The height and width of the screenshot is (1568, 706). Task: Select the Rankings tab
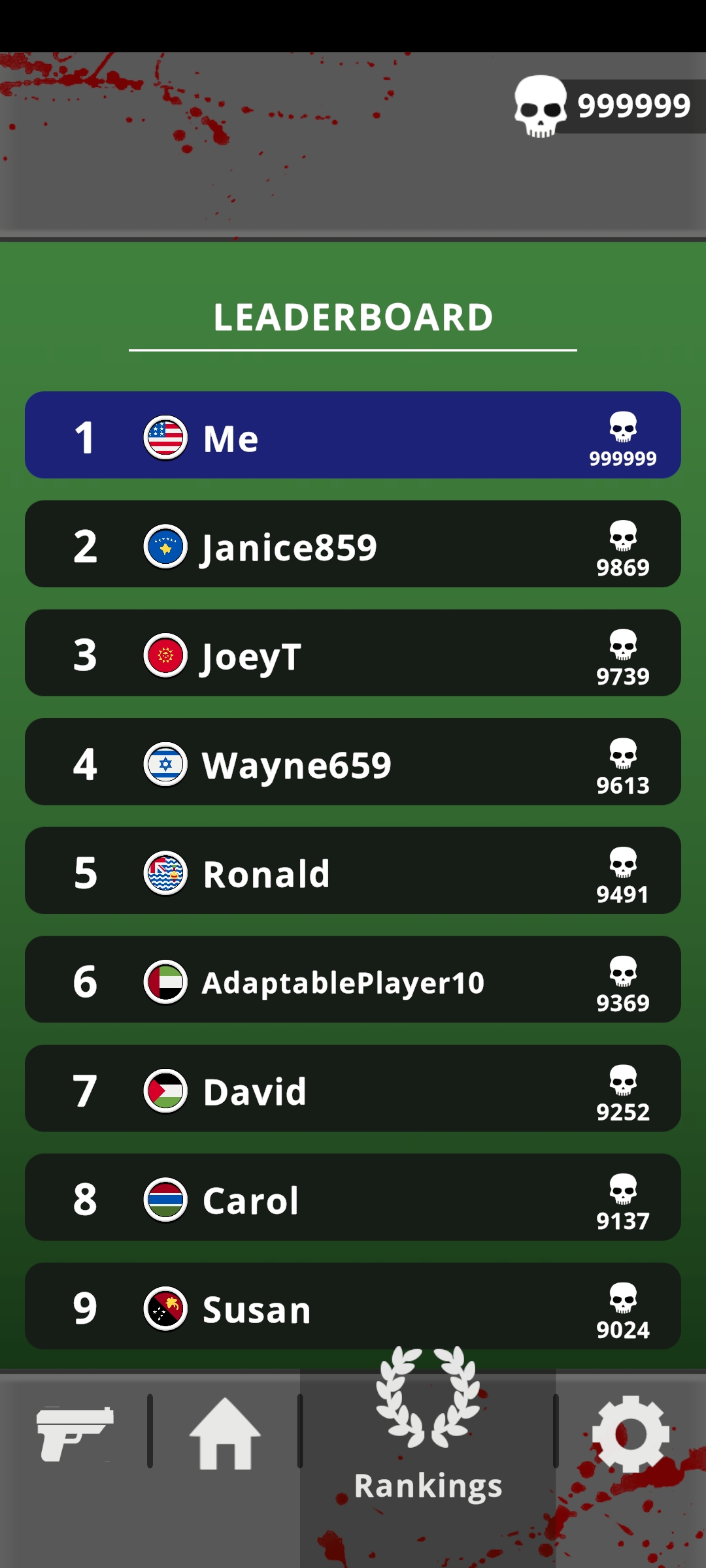pyautogui.click(x=428, y=1437)
